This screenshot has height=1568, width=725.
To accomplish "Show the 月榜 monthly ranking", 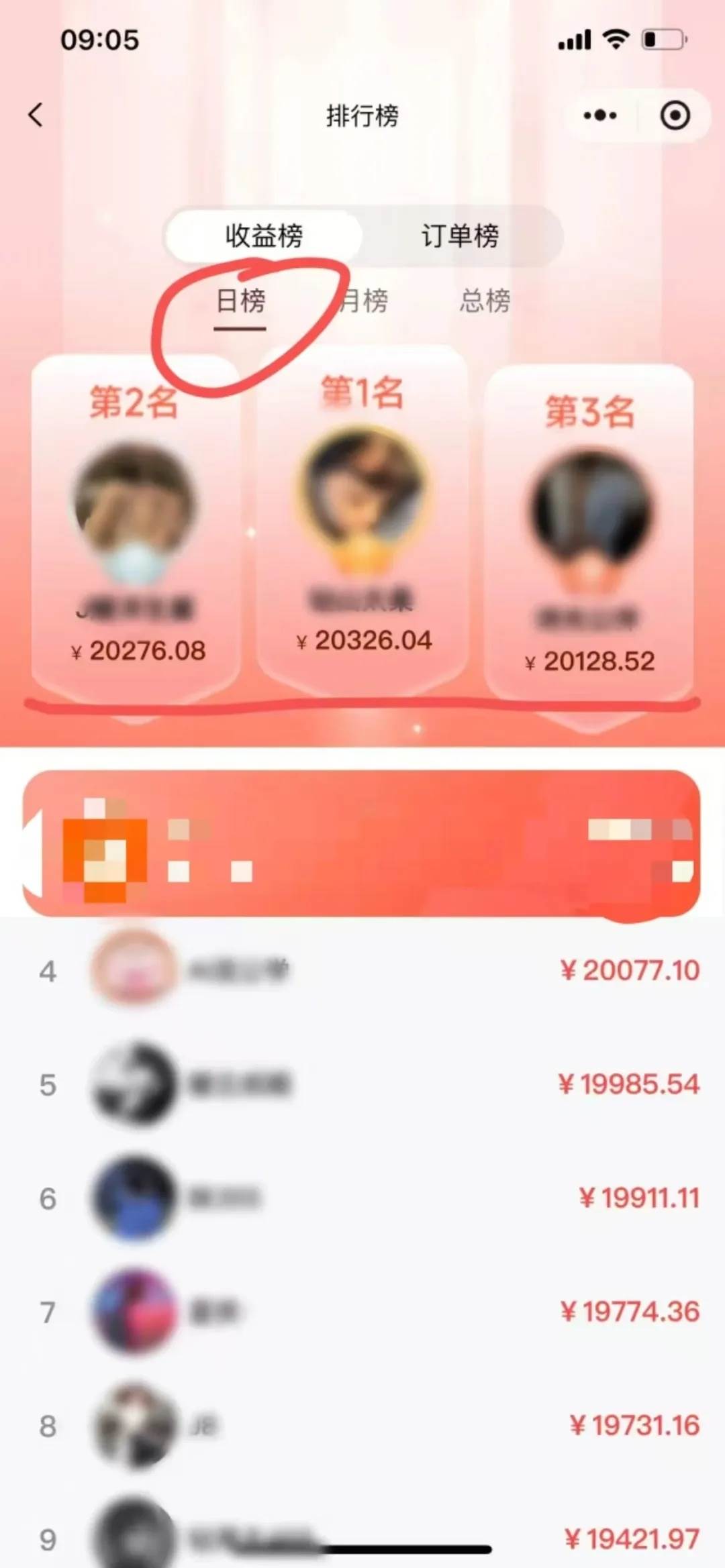I will pos(365,301).
